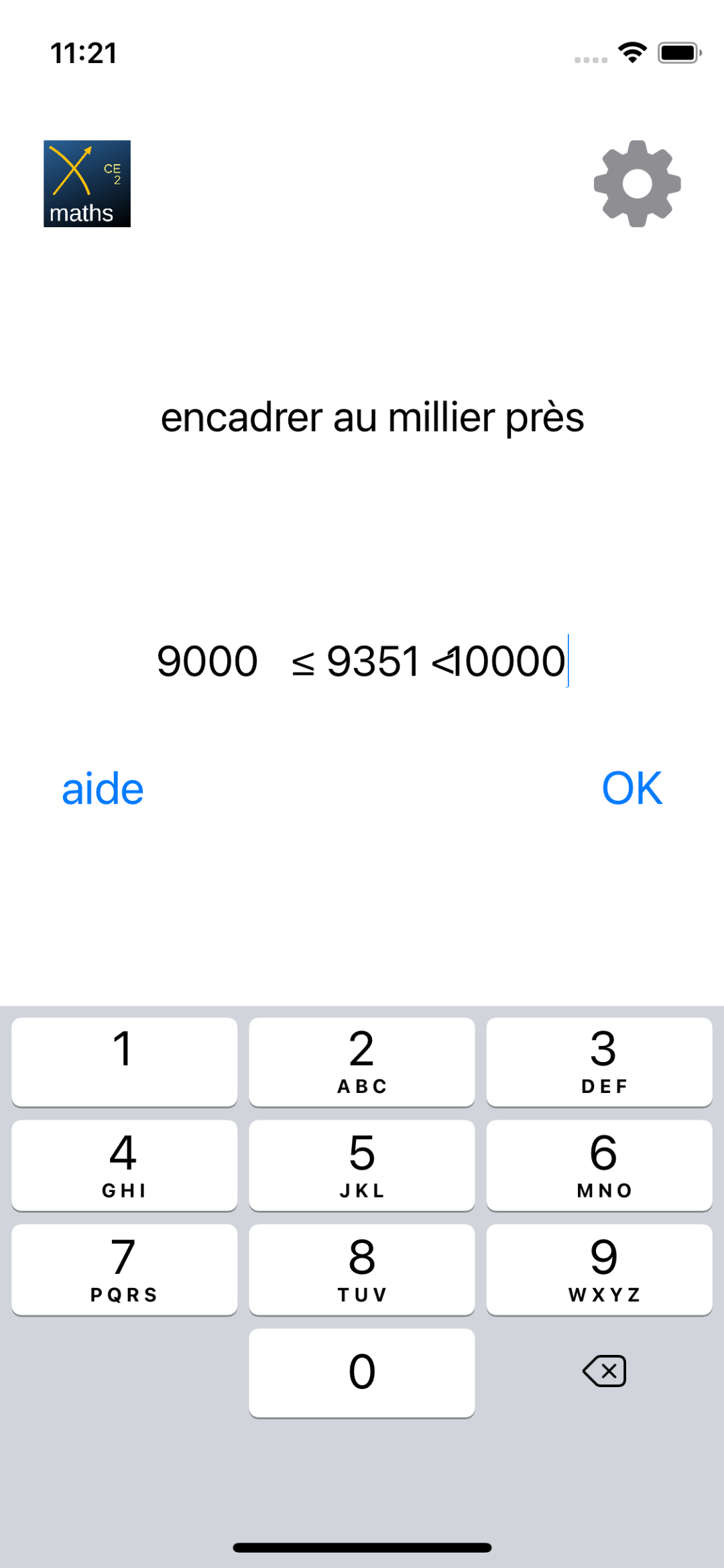The width and height of the screenshot is (724, 1568).
Task: Delete the last digit with backspace
Action: point(604,1371)
